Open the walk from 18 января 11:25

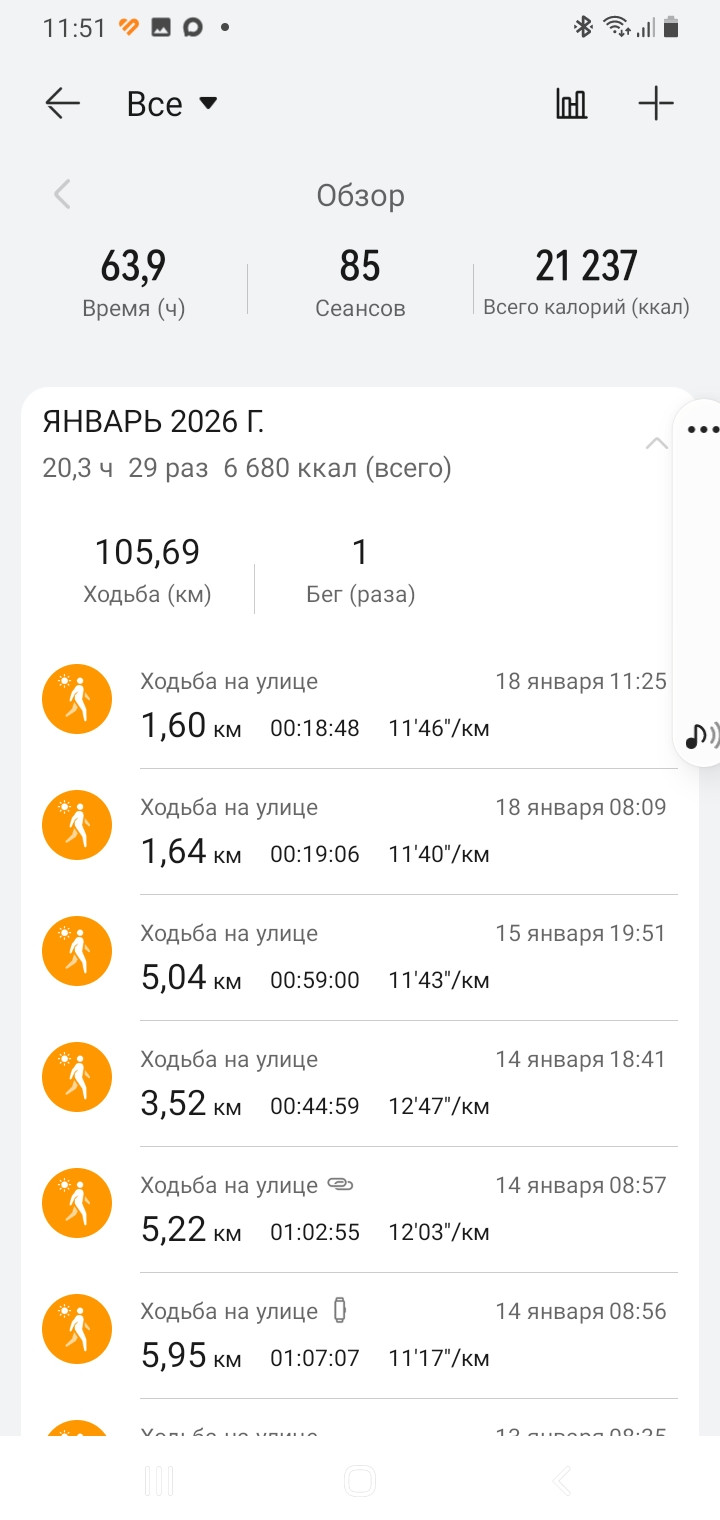(359, 706)
